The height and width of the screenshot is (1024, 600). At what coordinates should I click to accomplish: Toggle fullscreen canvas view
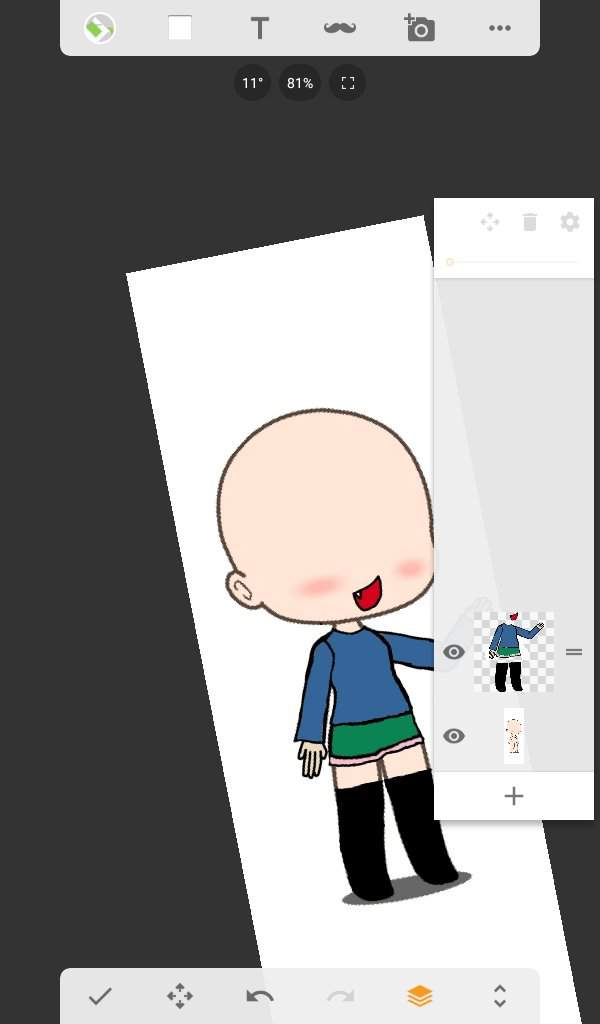348,83
